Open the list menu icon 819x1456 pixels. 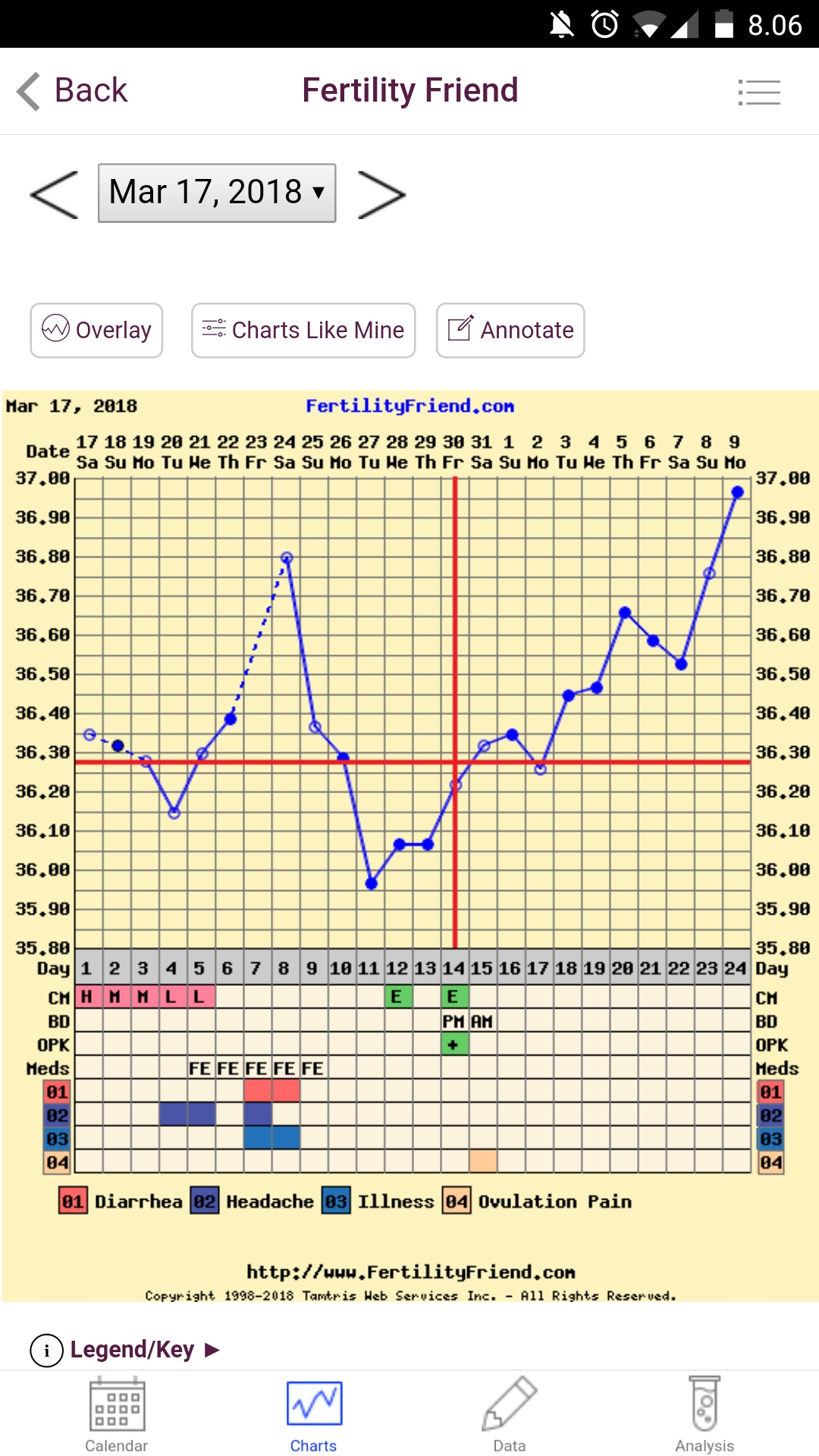[x=759, y=93]
